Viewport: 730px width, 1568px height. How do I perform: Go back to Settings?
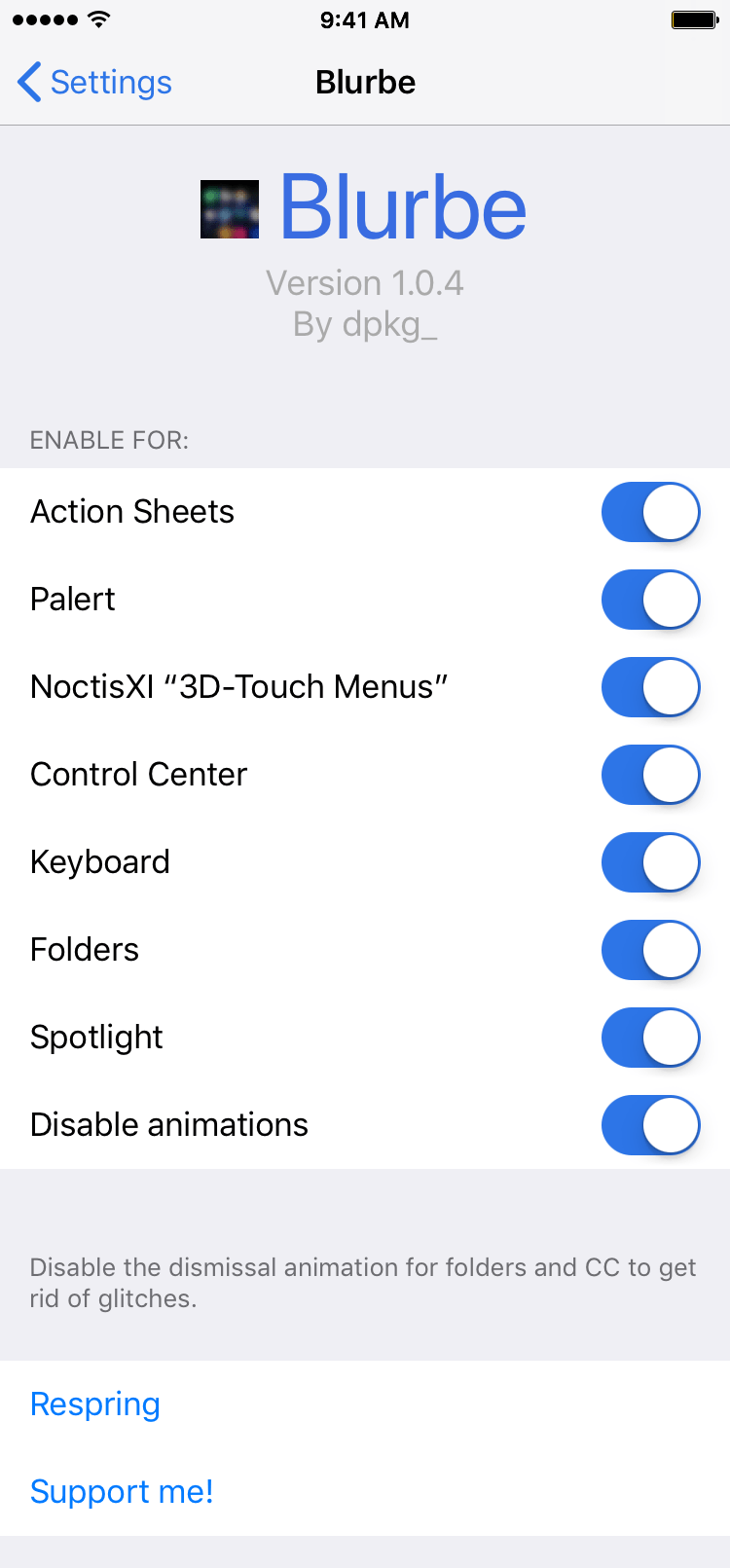point(94,83)
